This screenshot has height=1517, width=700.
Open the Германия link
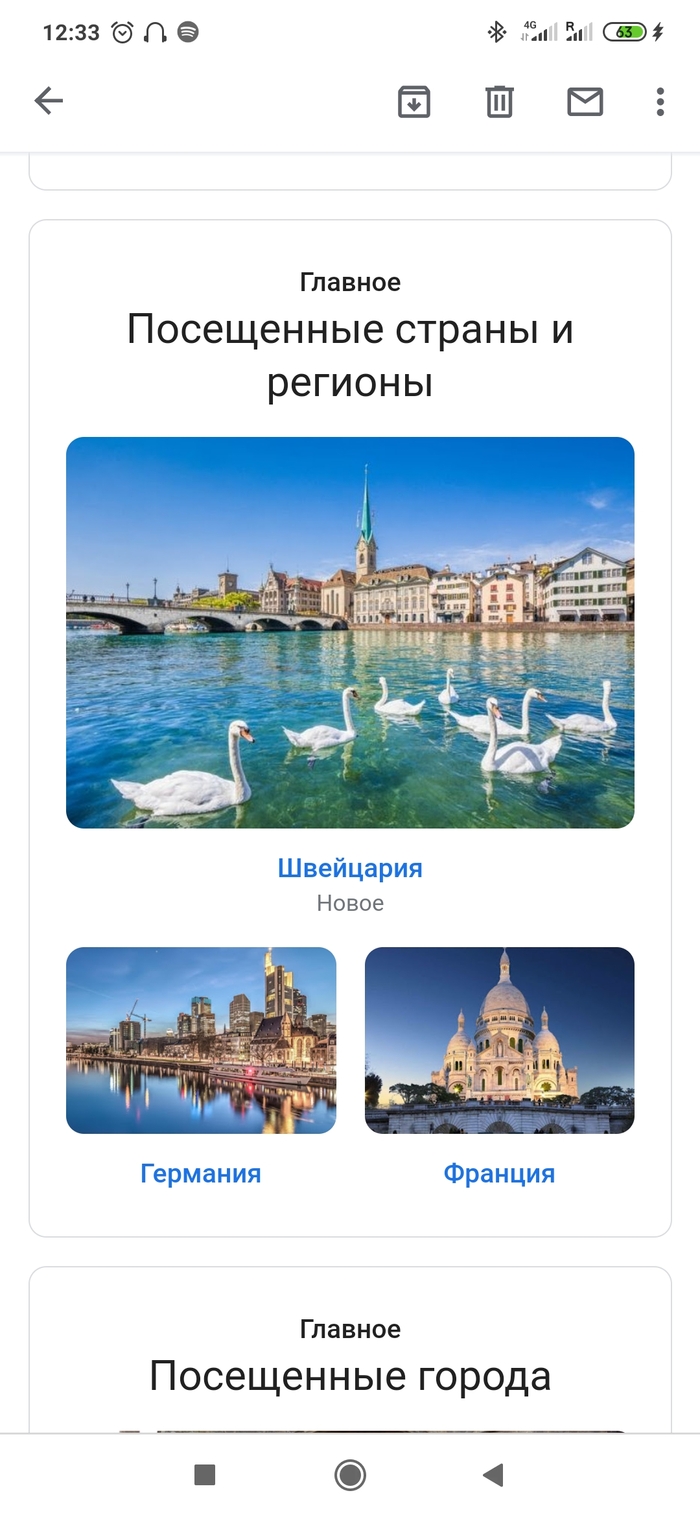(201, 1173)
